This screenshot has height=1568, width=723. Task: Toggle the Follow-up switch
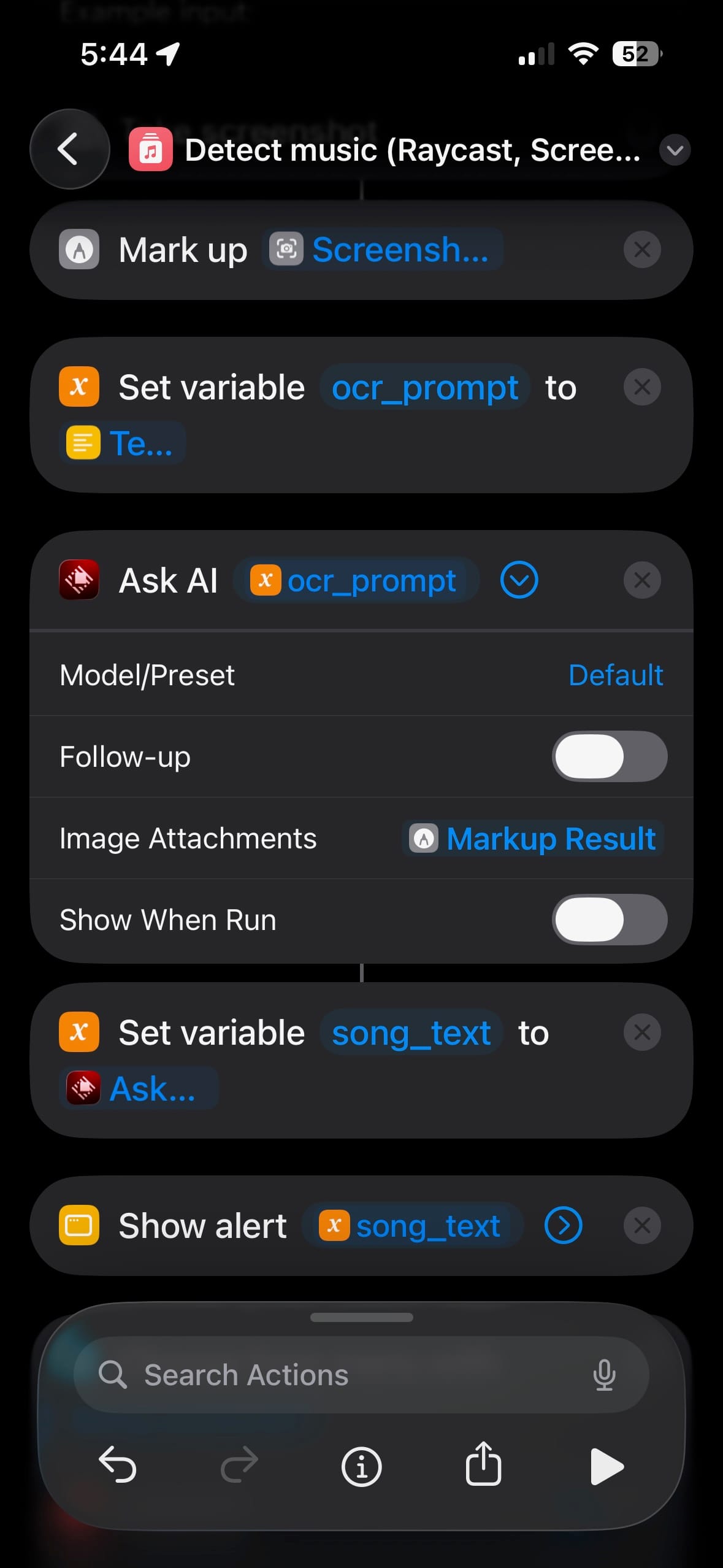point(609,756)
